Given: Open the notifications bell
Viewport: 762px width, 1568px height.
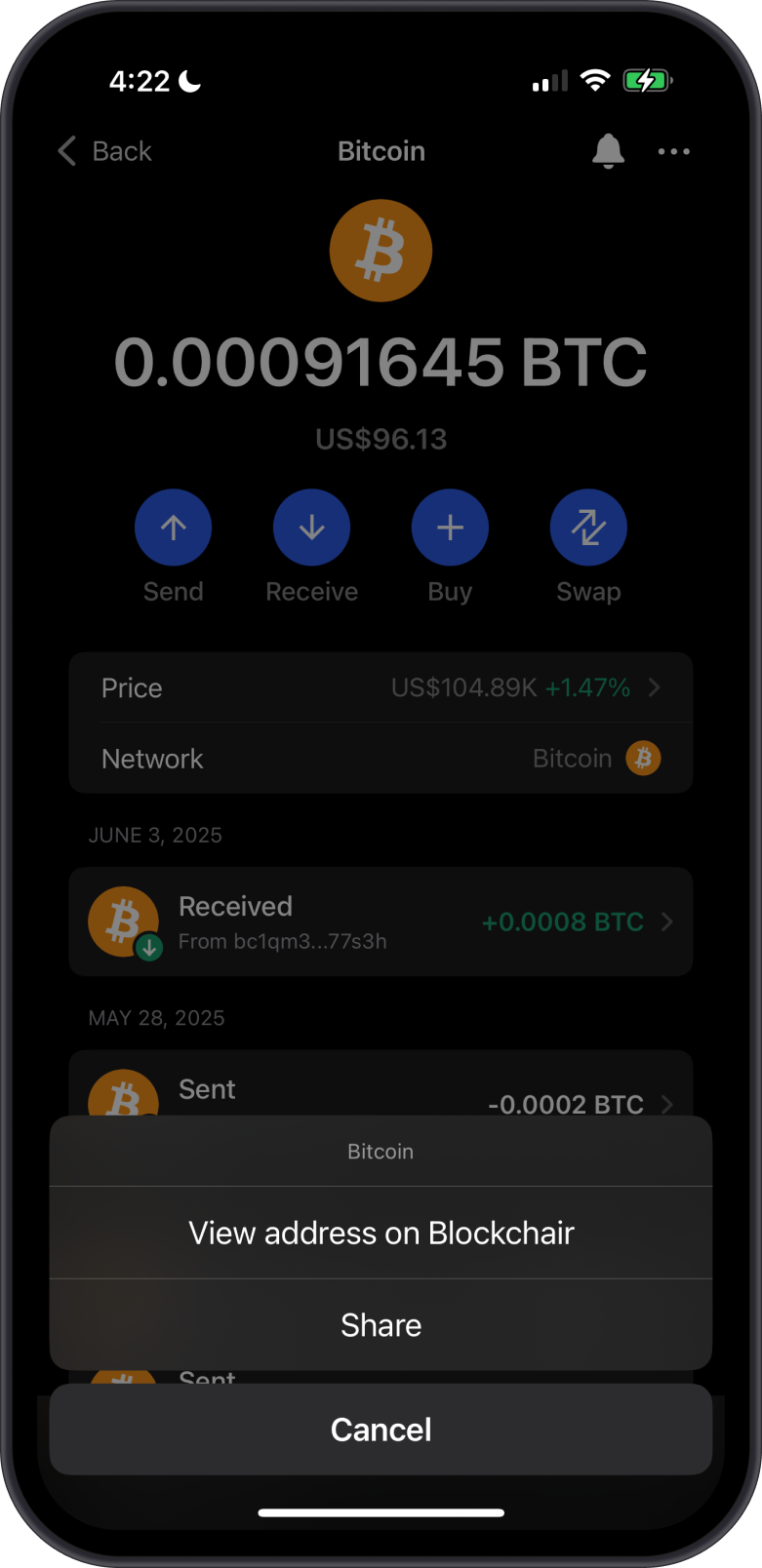Looking at the screenshot, I should point(608,151).
